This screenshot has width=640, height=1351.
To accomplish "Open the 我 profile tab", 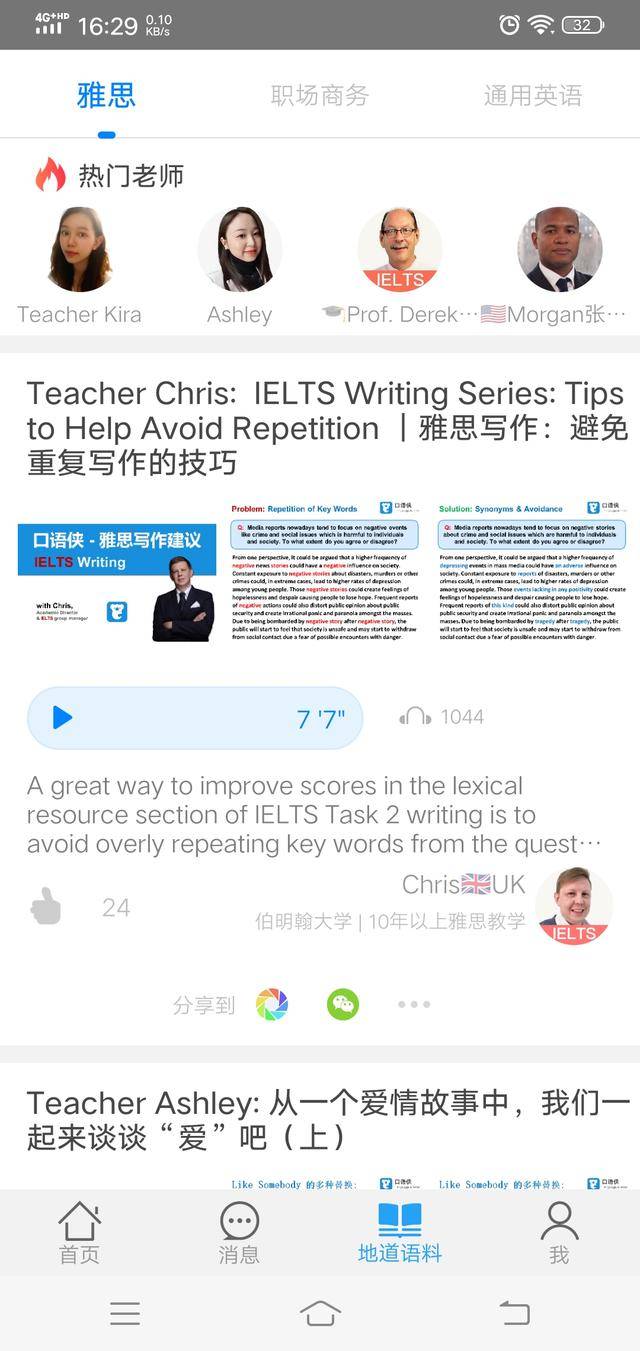I will tap(559, 1232).
